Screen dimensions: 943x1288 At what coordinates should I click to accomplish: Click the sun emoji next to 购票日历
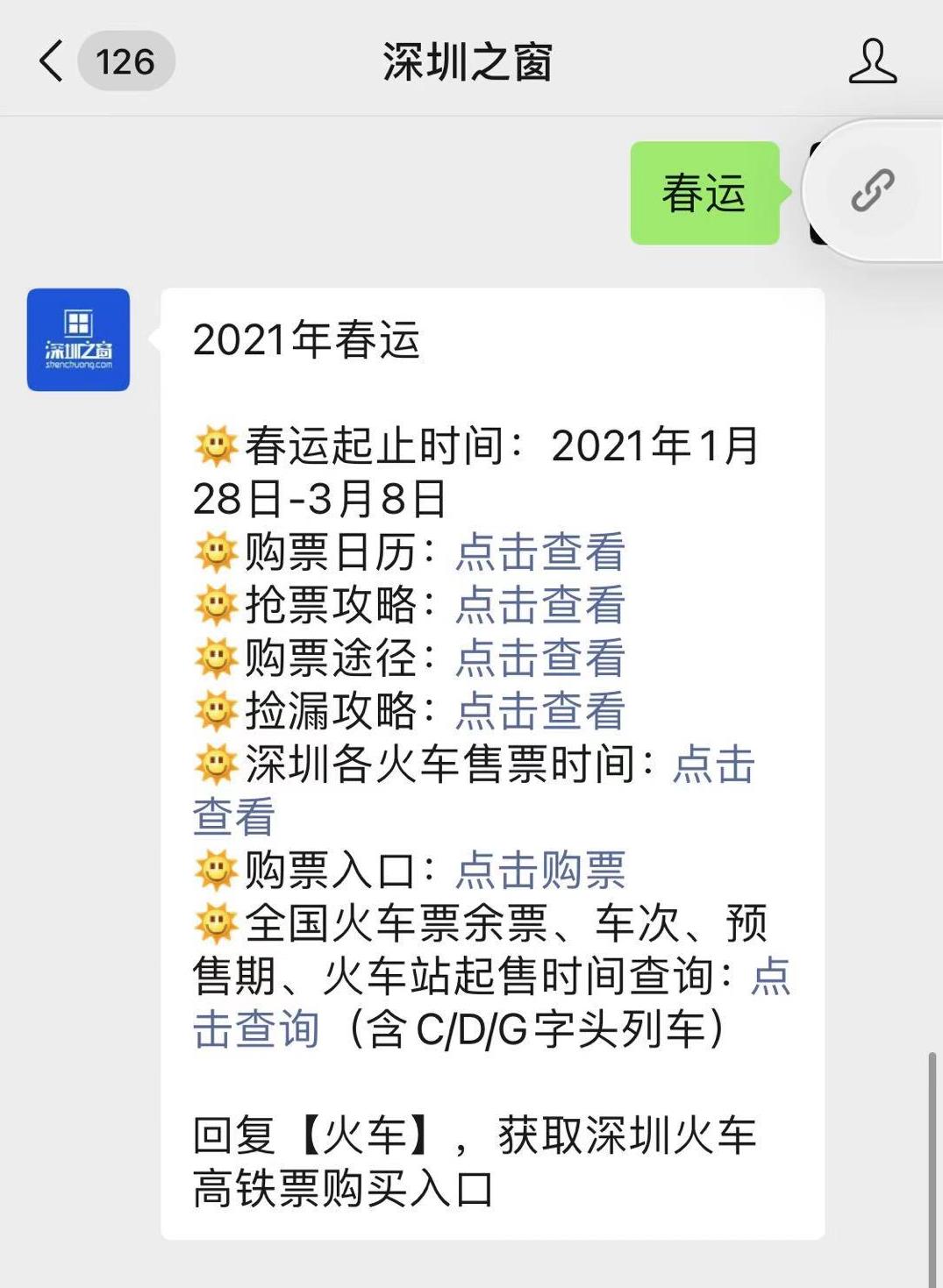pyautogui.click(x=218, y=551)
